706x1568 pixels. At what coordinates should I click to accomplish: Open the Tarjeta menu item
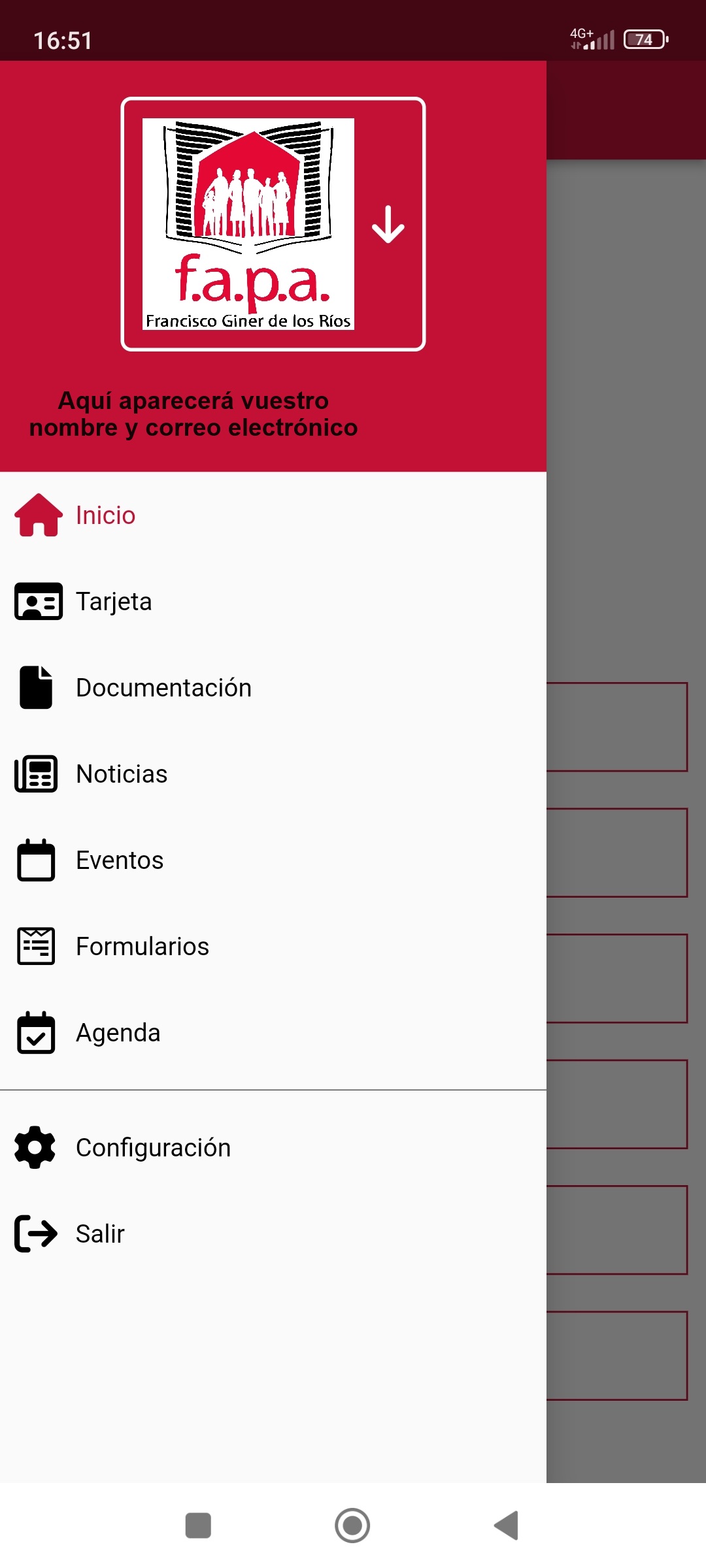(x=273, y=602)
